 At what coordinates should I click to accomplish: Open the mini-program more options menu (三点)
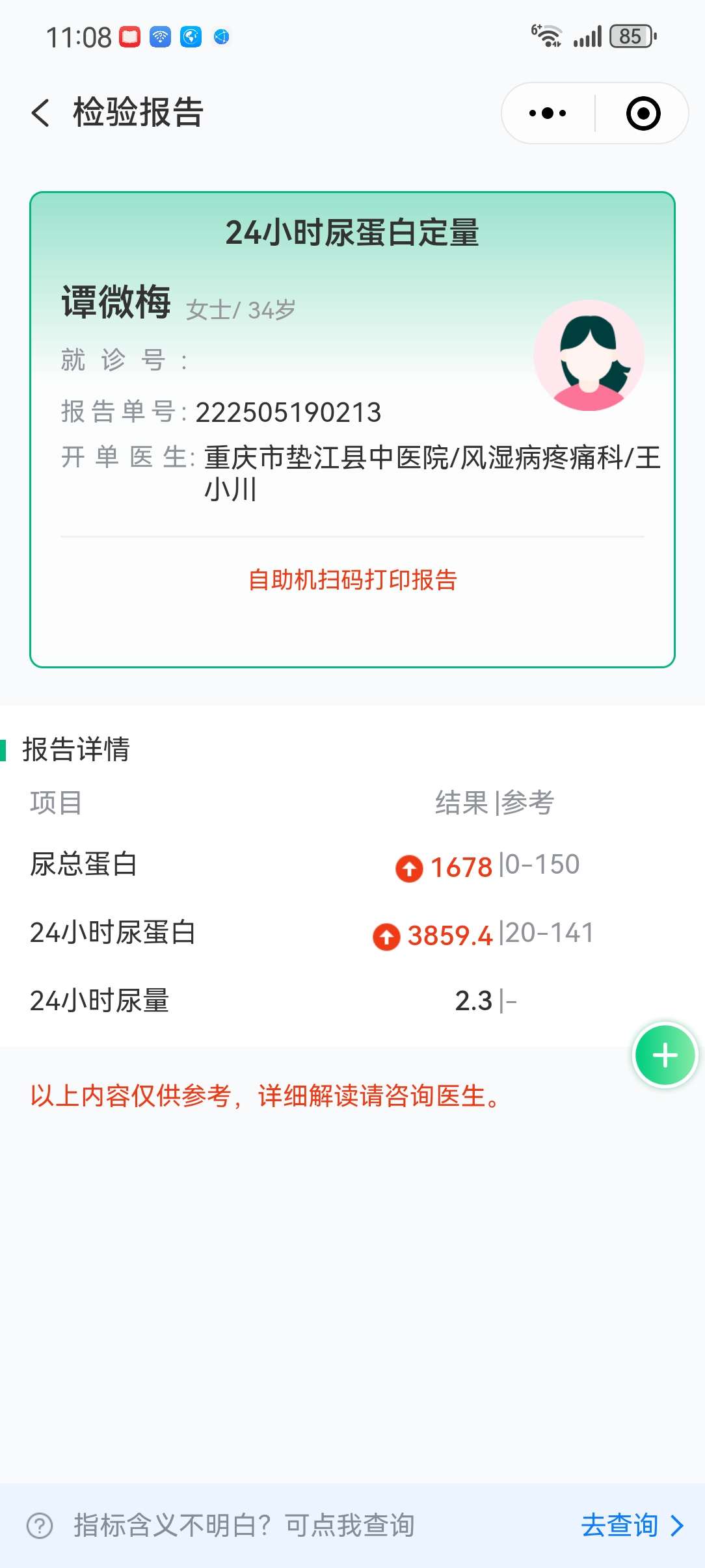(x=546, y=112)
